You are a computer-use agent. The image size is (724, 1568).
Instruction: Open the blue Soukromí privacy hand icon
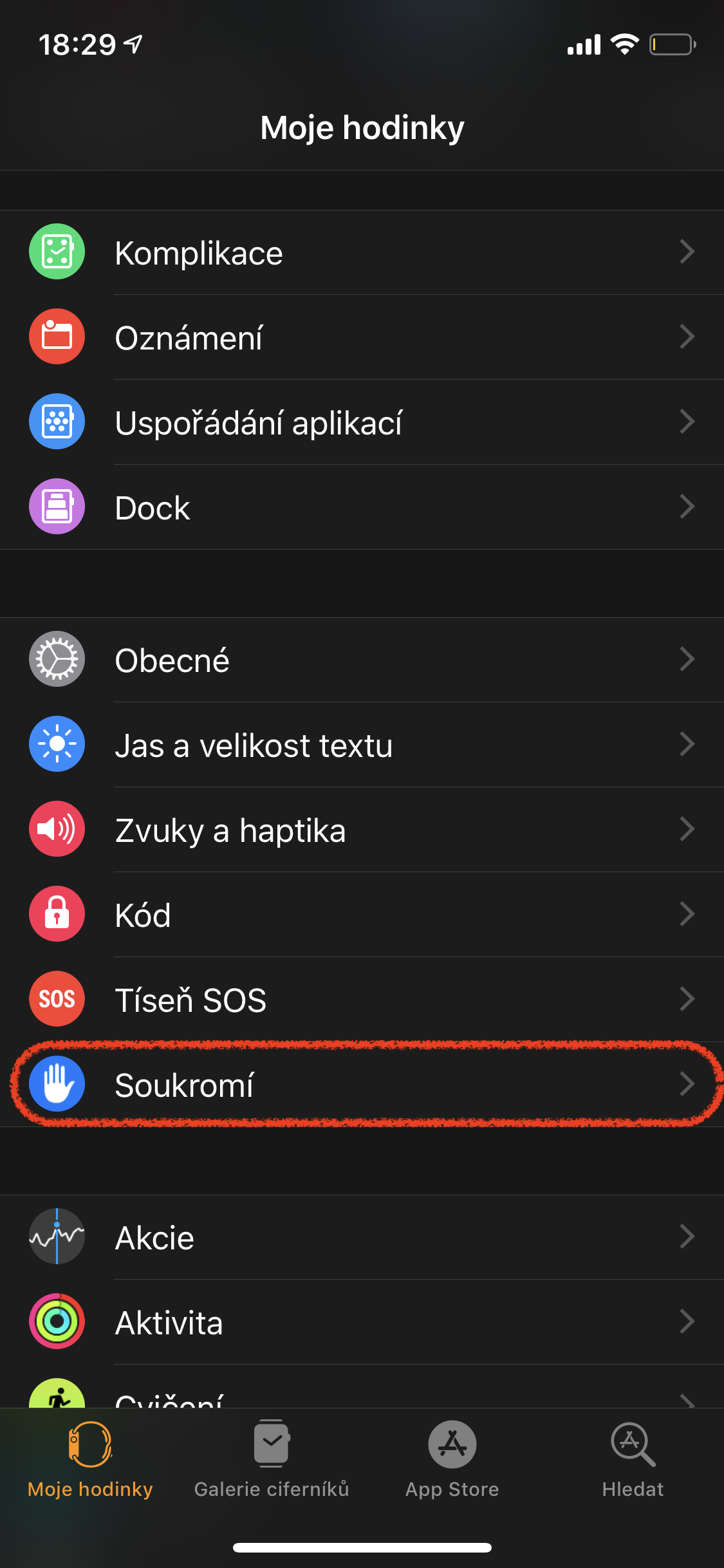point(57,1084)
